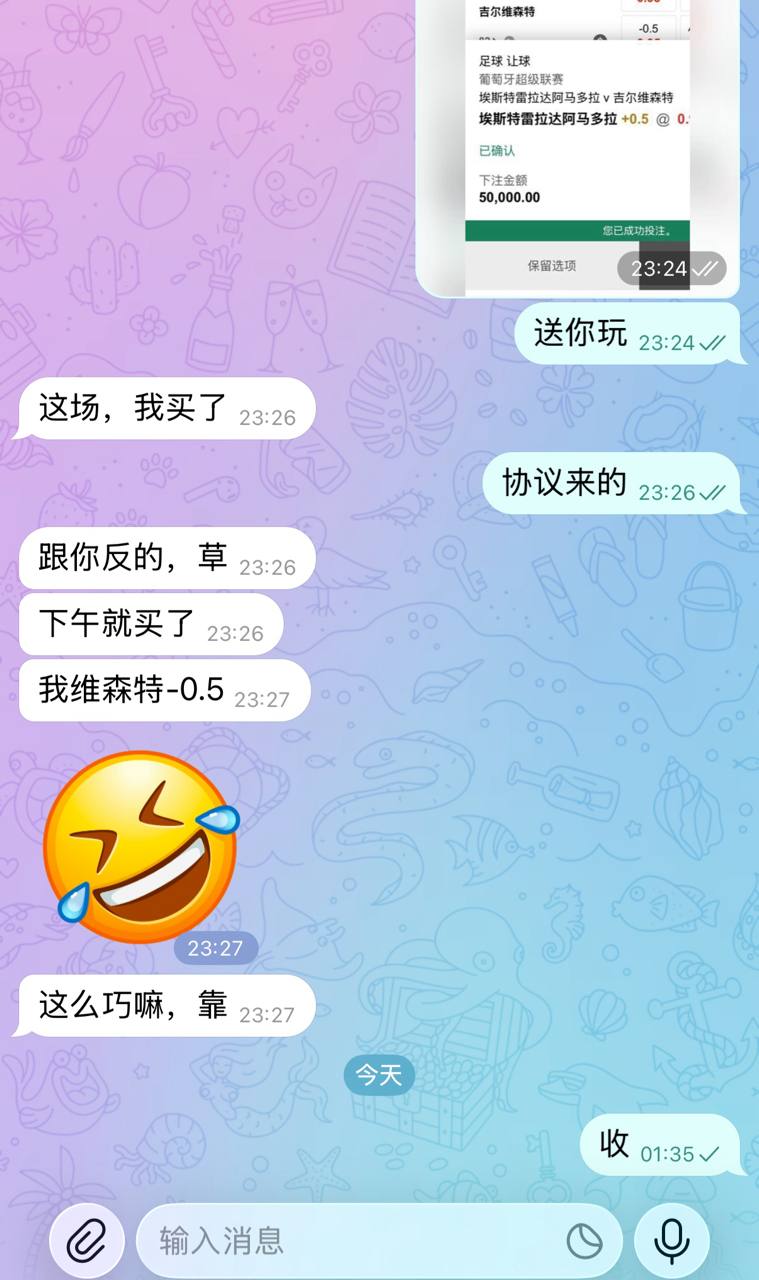Play the laughing emoji sticker animation
This screenshot has width=759, height=1280.
pos(140,846)
